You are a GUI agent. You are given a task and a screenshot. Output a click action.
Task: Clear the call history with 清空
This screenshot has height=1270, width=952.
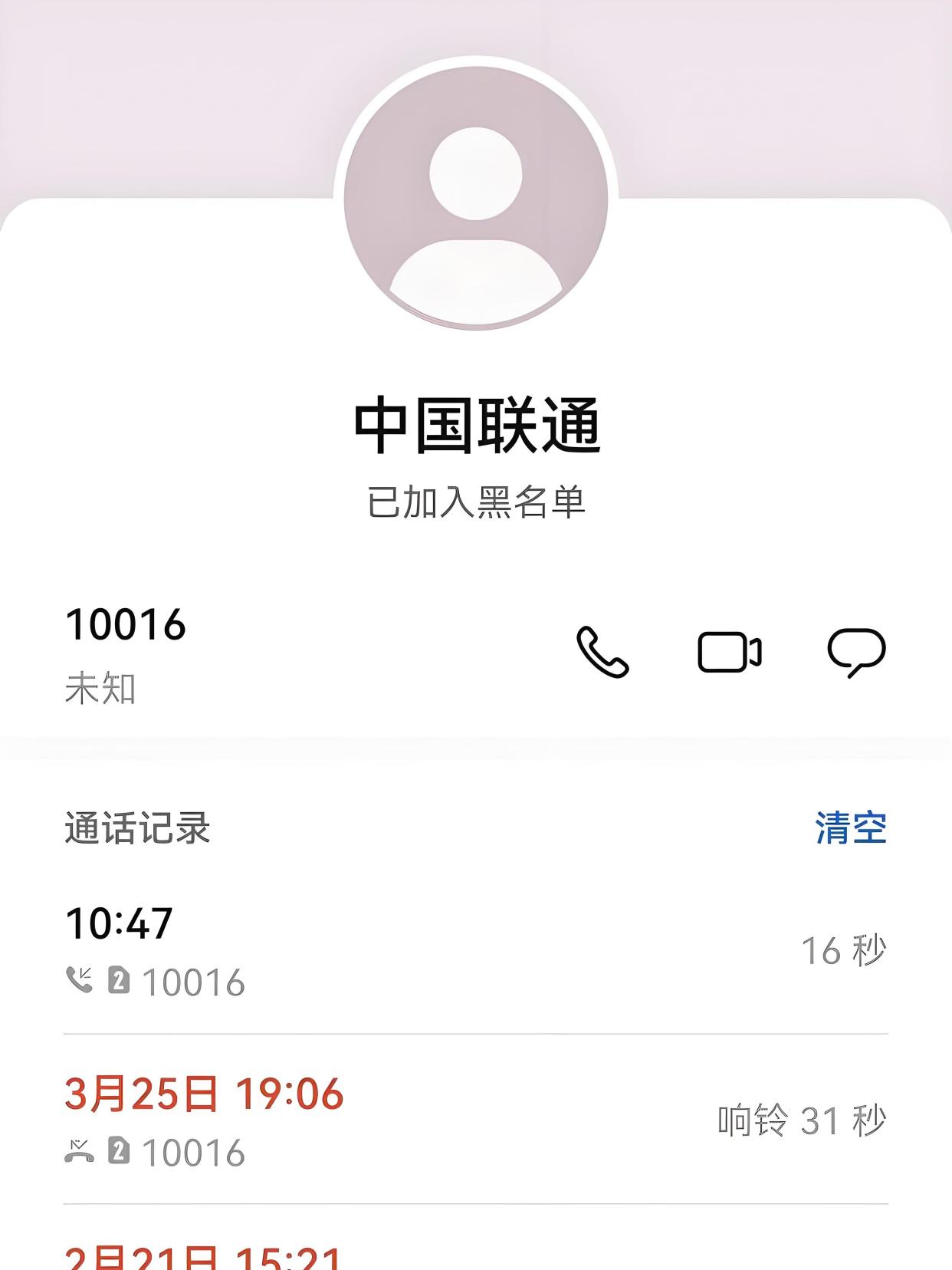851,828
